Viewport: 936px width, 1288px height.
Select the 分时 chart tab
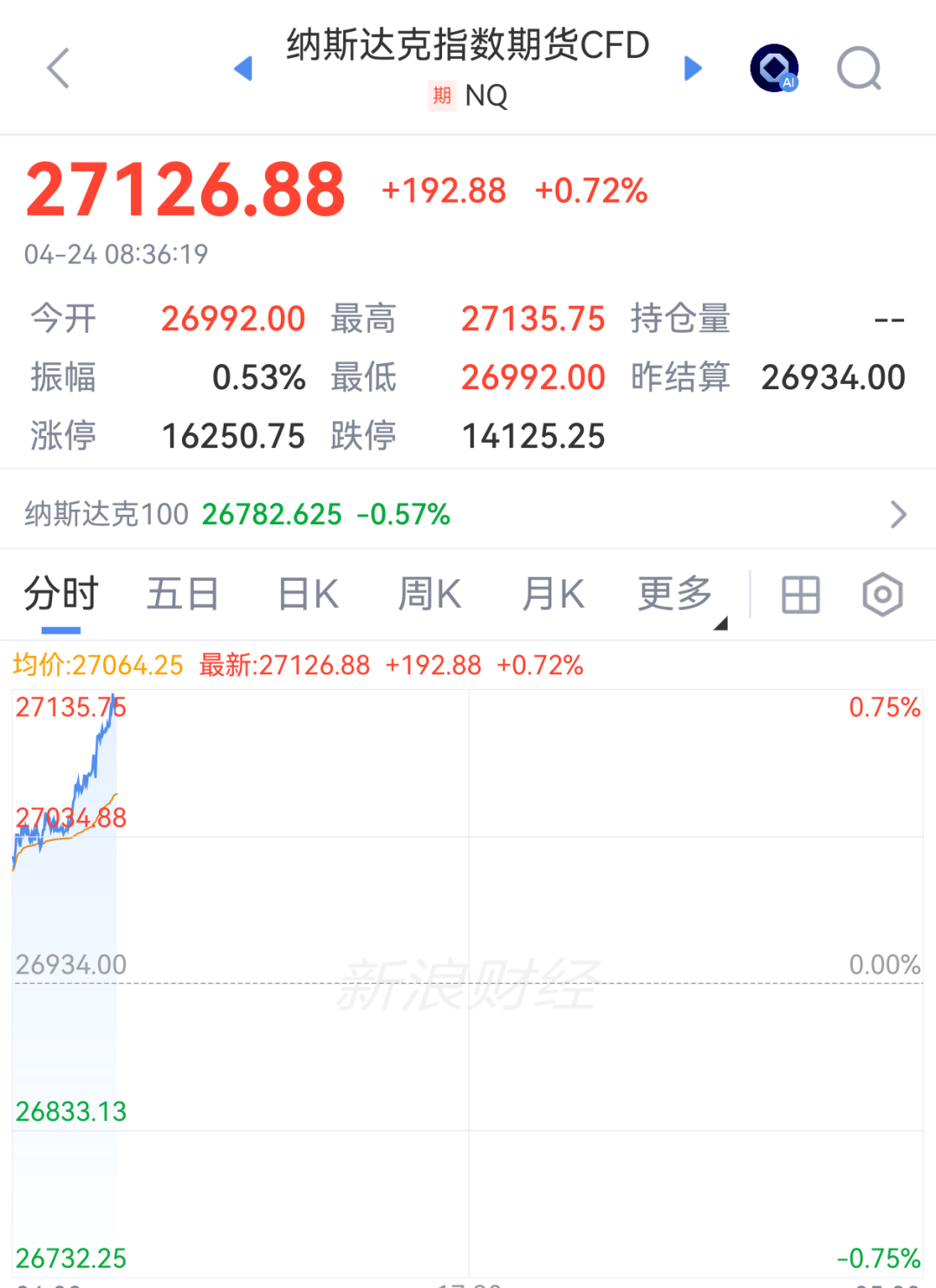coord(62,595)
